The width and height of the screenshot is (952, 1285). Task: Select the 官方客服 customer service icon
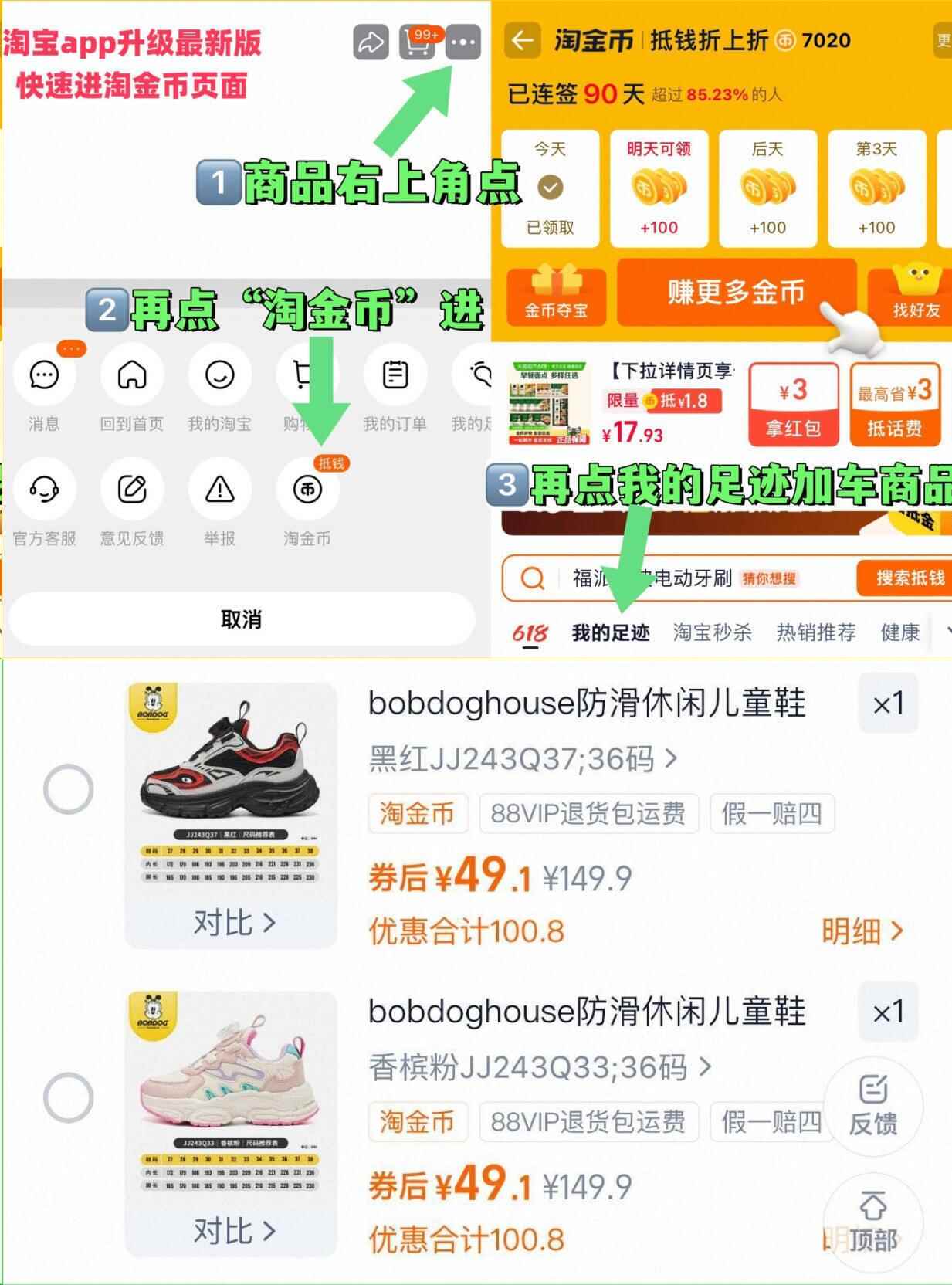[x=46, y=487]
